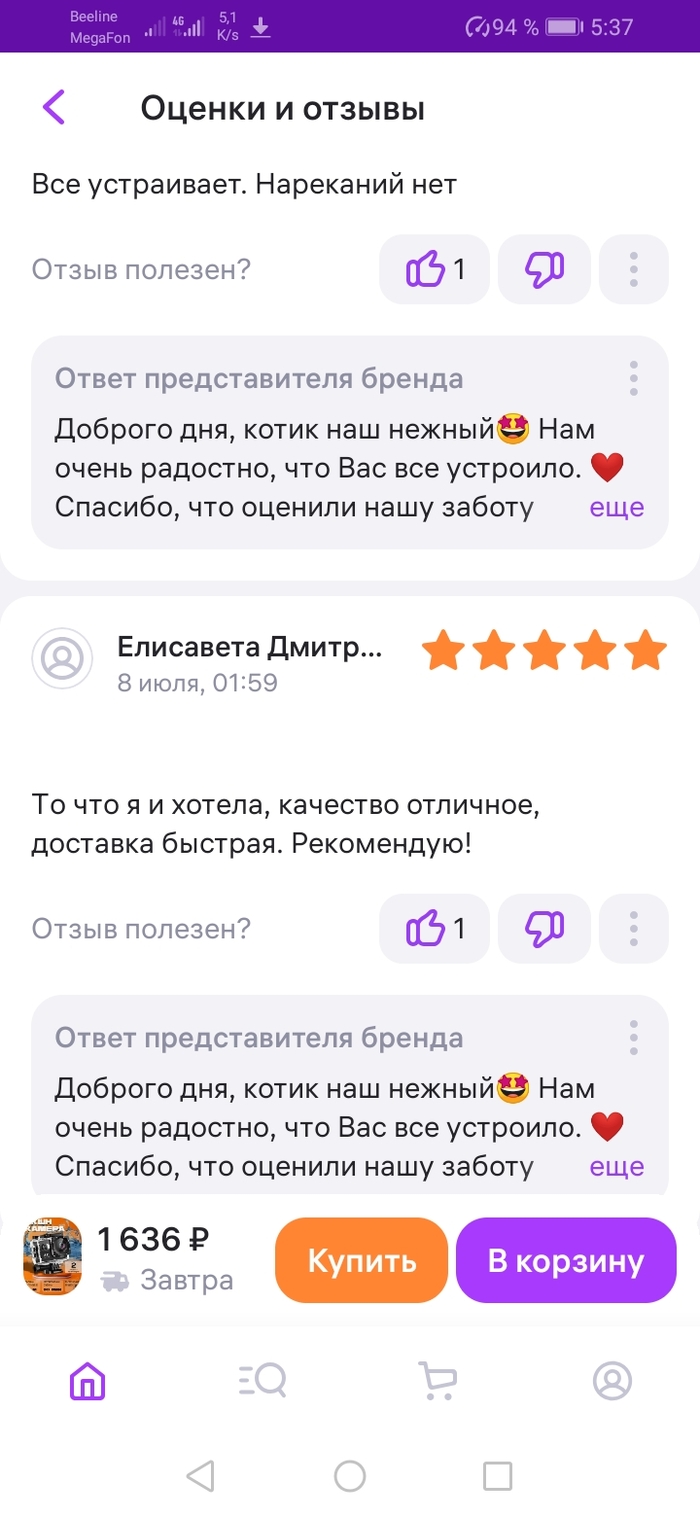This screenshot has height=1517, width=700.
Task: Open recent apps from navigation bar
Action: pyautogui.click(x=497, y=1475)
